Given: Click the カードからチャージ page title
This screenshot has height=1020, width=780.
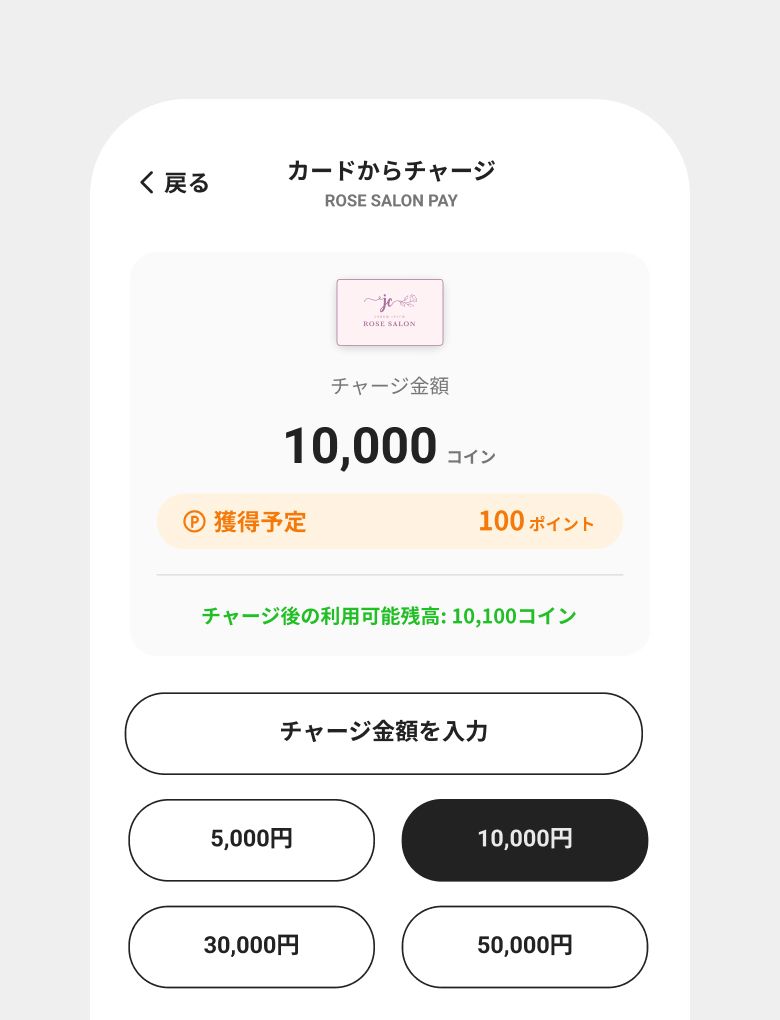Looking at the screenshot, I should pos(390,171).
